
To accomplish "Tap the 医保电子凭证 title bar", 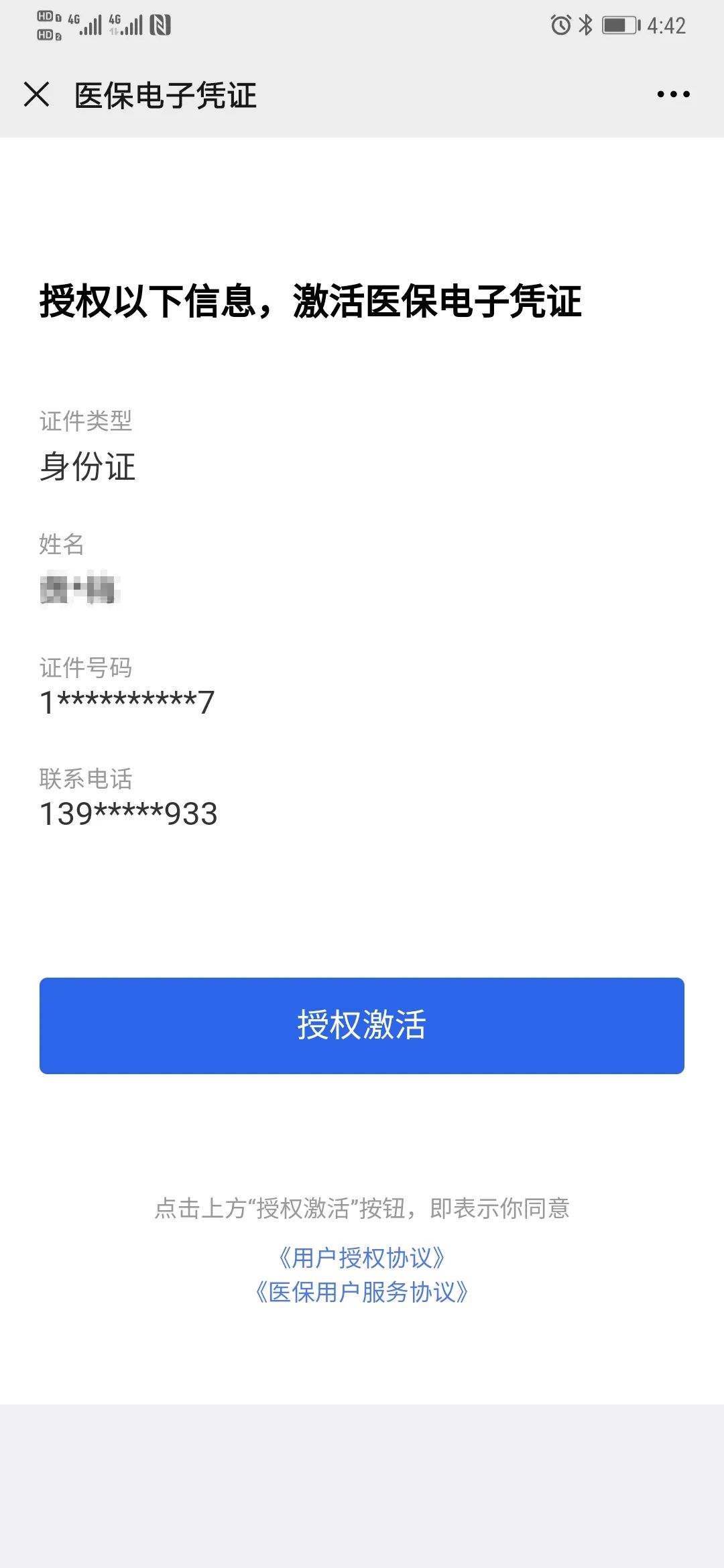I will click(164, 94).
